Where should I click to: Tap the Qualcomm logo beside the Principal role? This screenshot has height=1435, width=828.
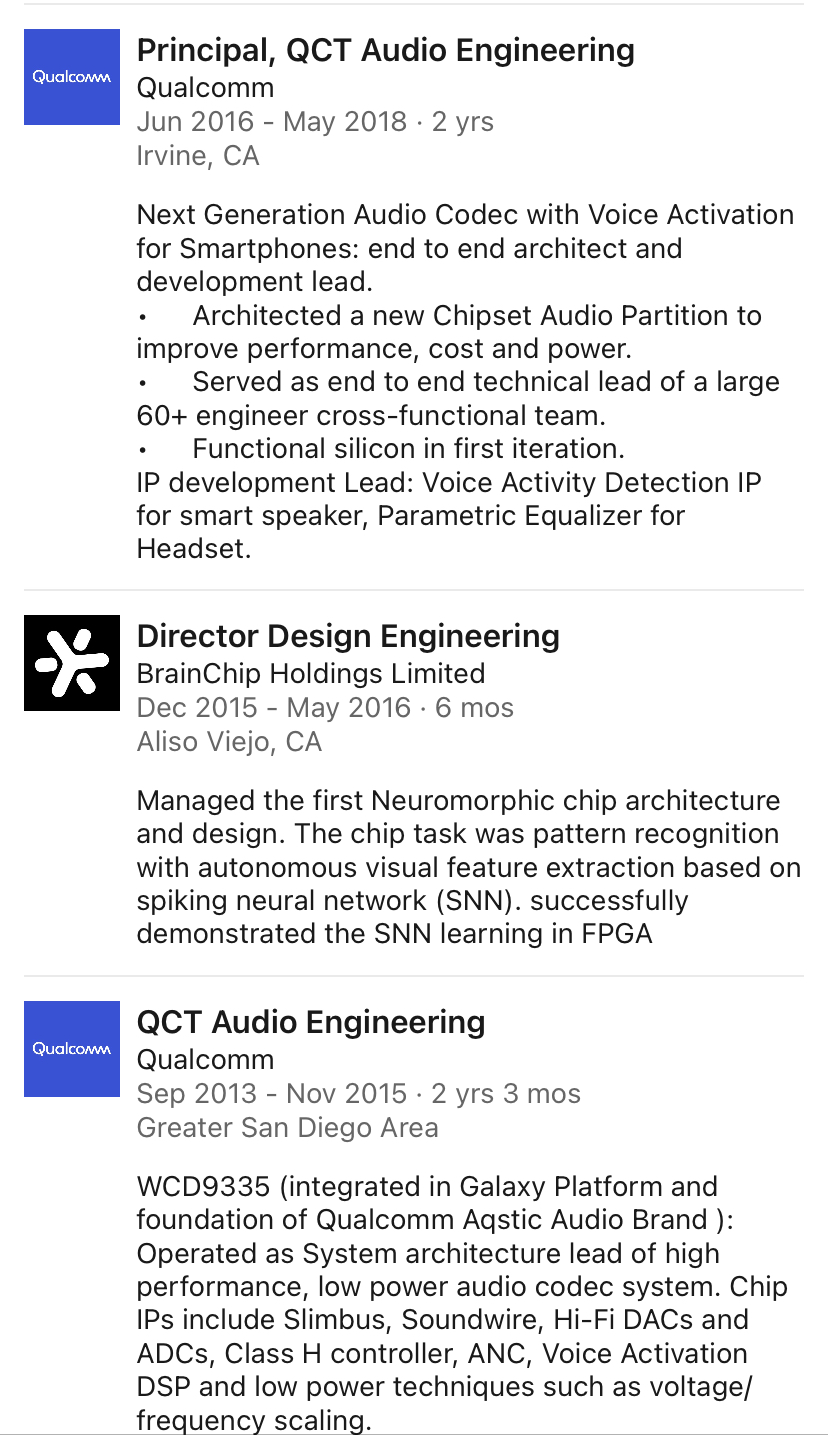[x=72, y=77]
